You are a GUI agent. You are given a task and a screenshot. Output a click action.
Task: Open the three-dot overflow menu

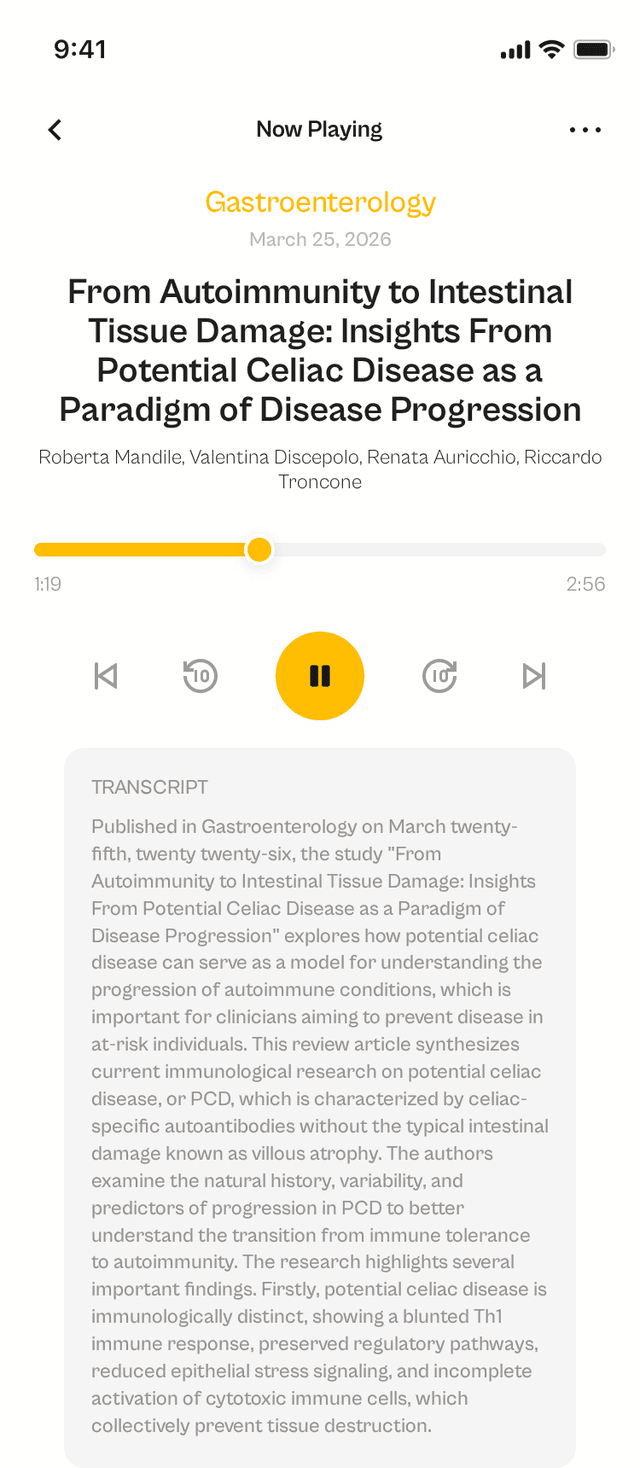(x=585, y=130)
